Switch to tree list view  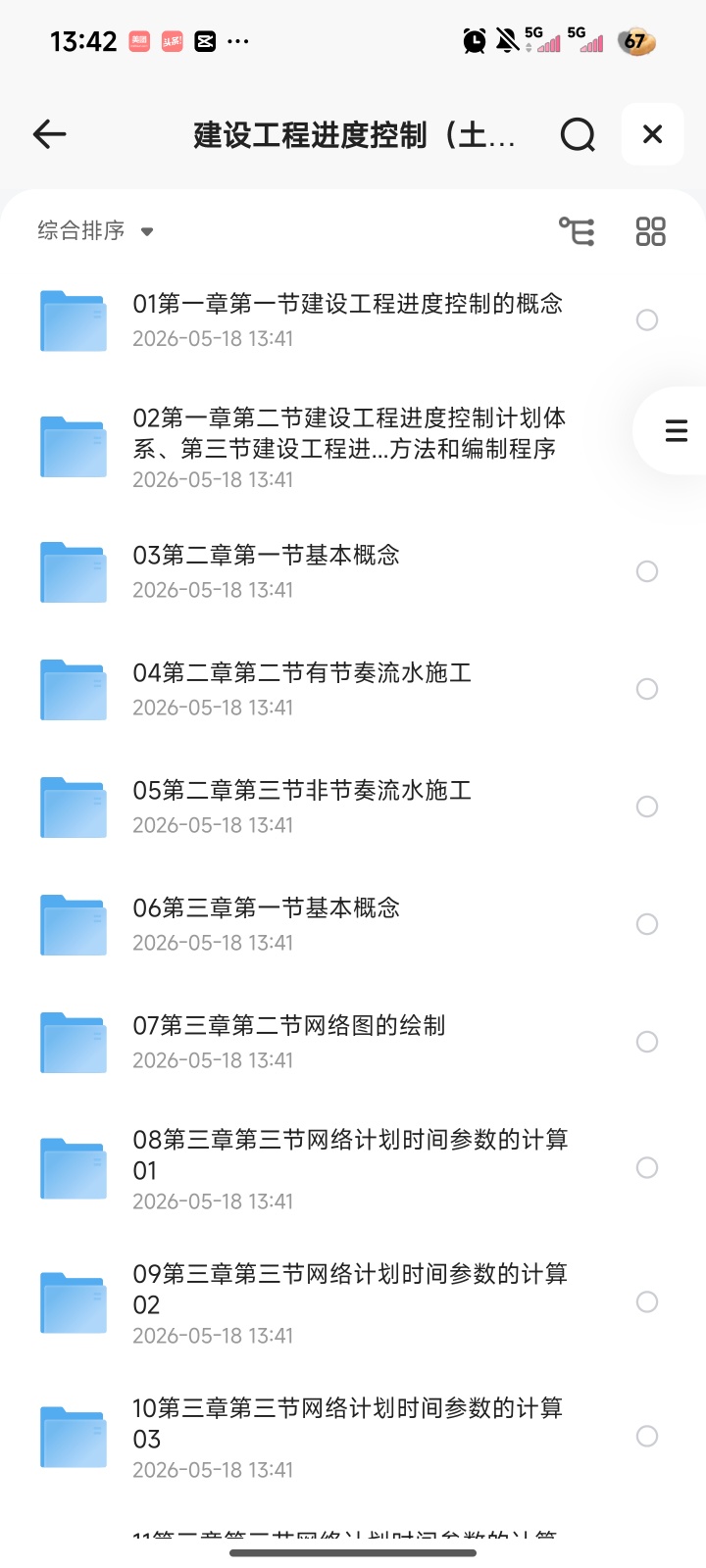577,231
